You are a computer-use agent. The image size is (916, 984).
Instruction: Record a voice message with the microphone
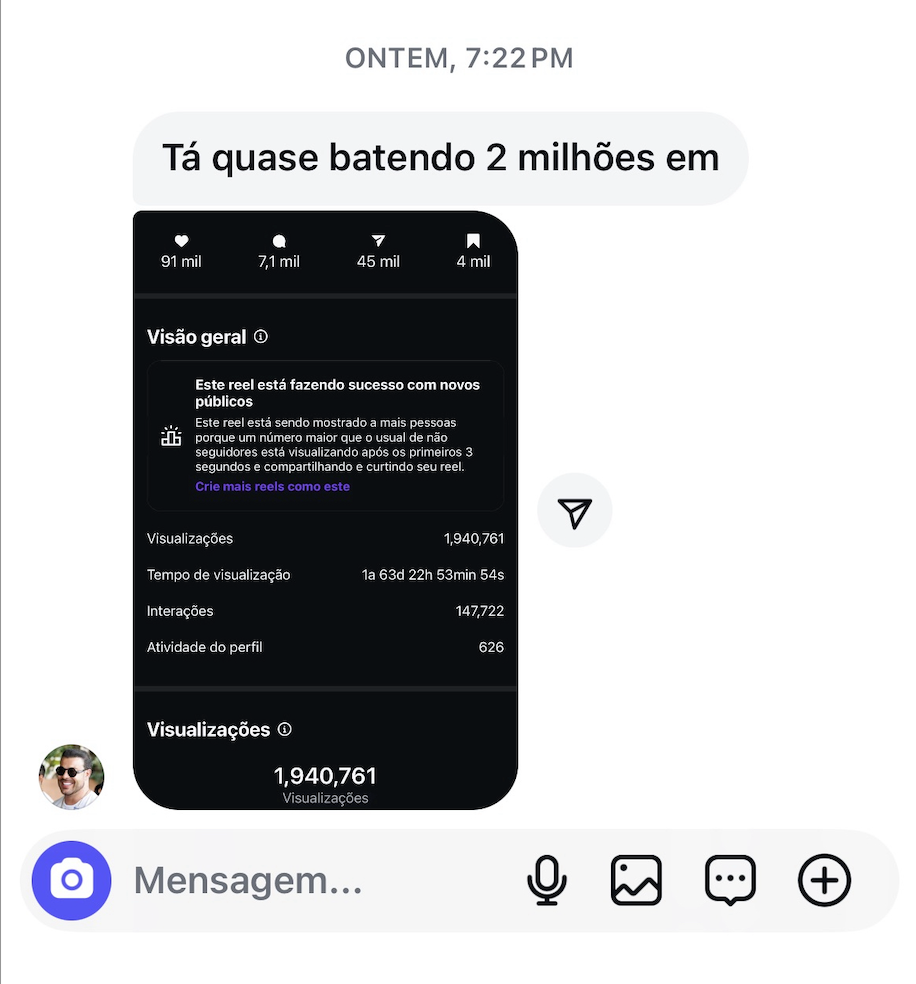[x=547, y=880]
